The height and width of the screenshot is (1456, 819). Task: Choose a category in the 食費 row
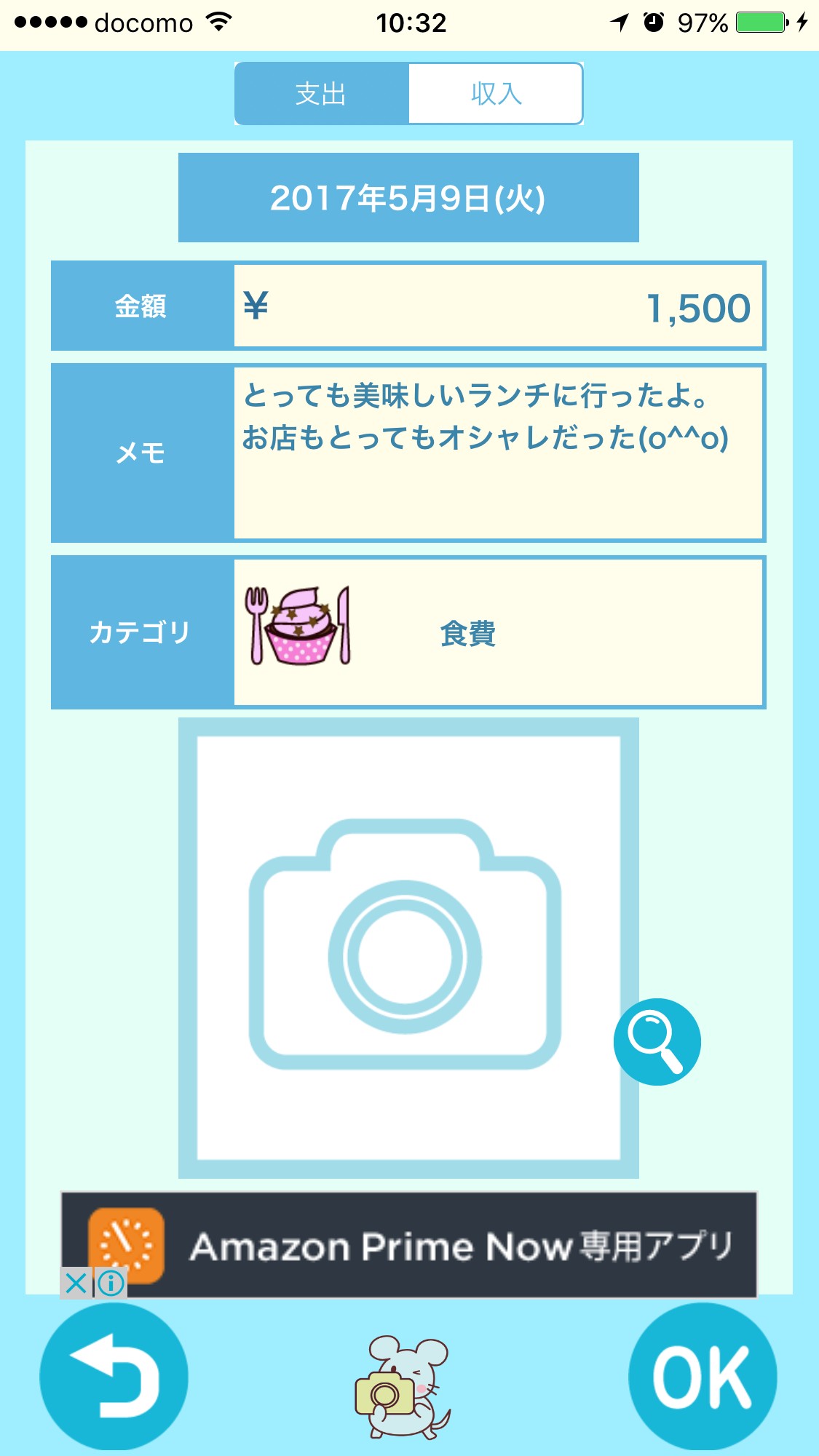pyautogui.click(x=498, y=632)
